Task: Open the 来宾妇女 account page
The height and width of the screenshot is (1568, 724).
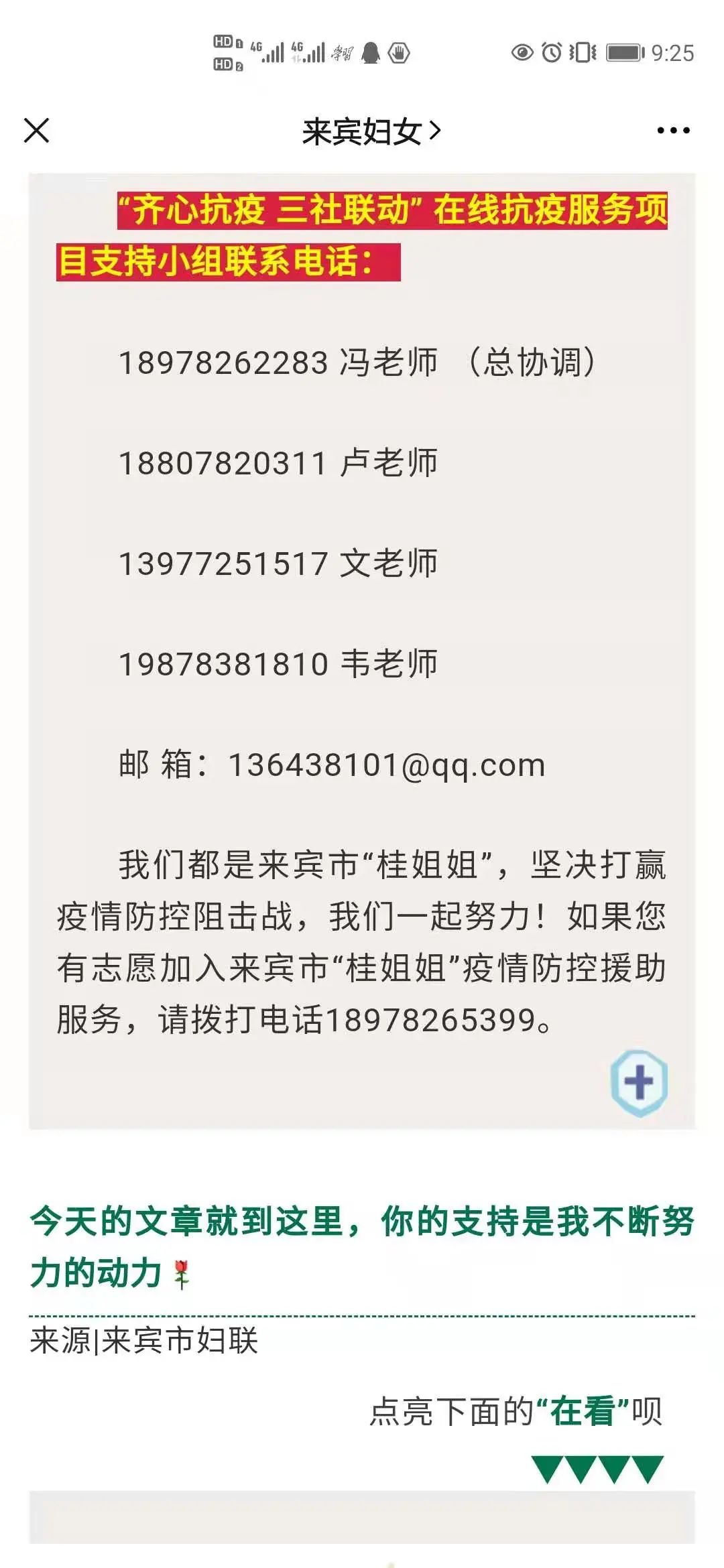Action: [x=370, y=131]
